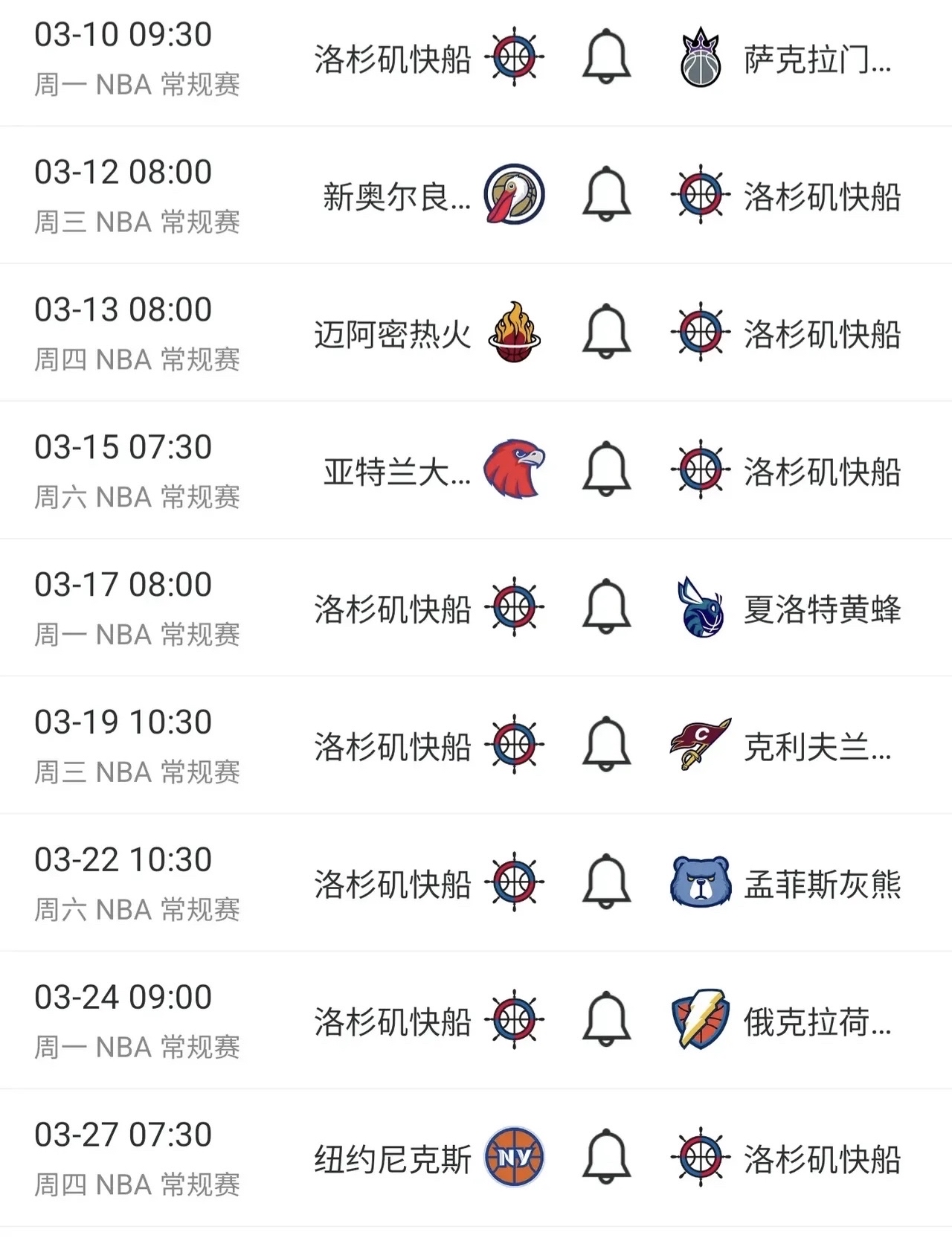The width and height of the screenshot is (952, 1241).
Task: Open the 03-10 09:30 match details
Action: [x=138, y=58]
